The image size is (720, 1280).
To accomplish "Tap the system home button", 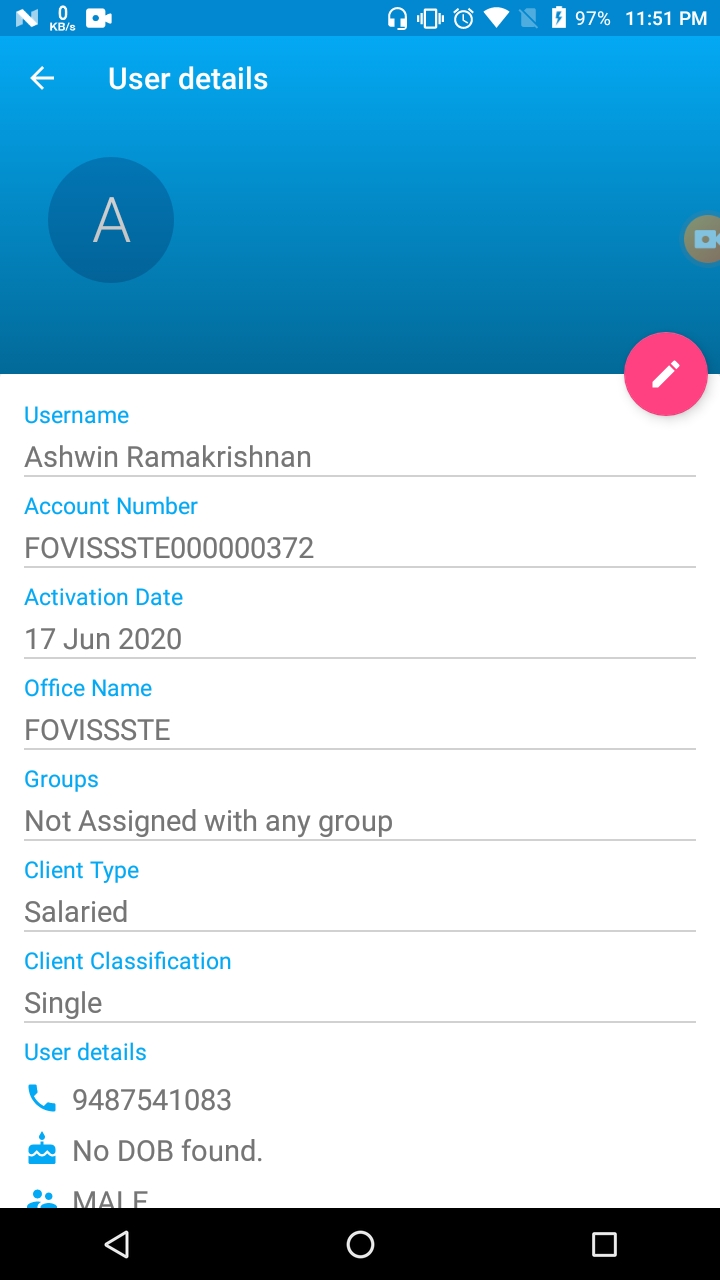I will point(360,1244).
